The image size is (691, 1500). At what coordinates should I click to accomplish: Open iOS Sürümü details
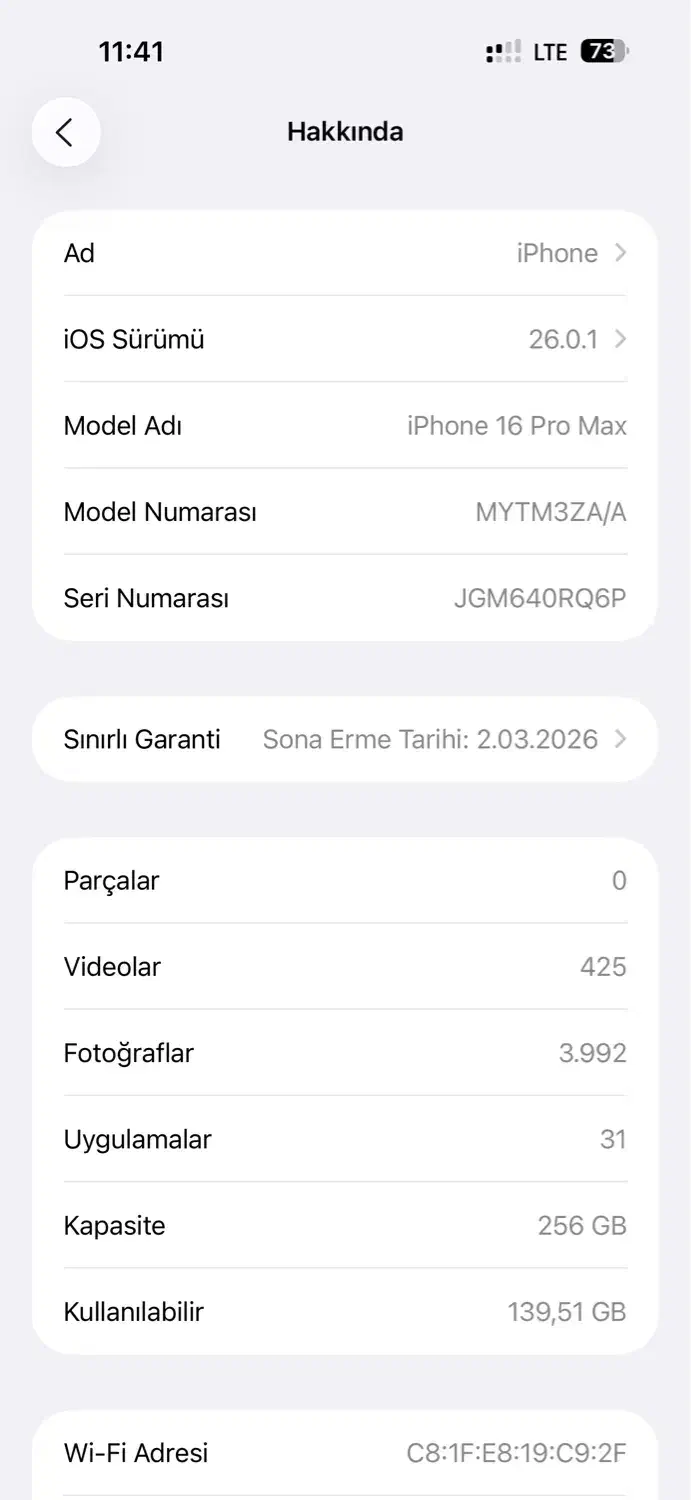(x=345, y=340)
